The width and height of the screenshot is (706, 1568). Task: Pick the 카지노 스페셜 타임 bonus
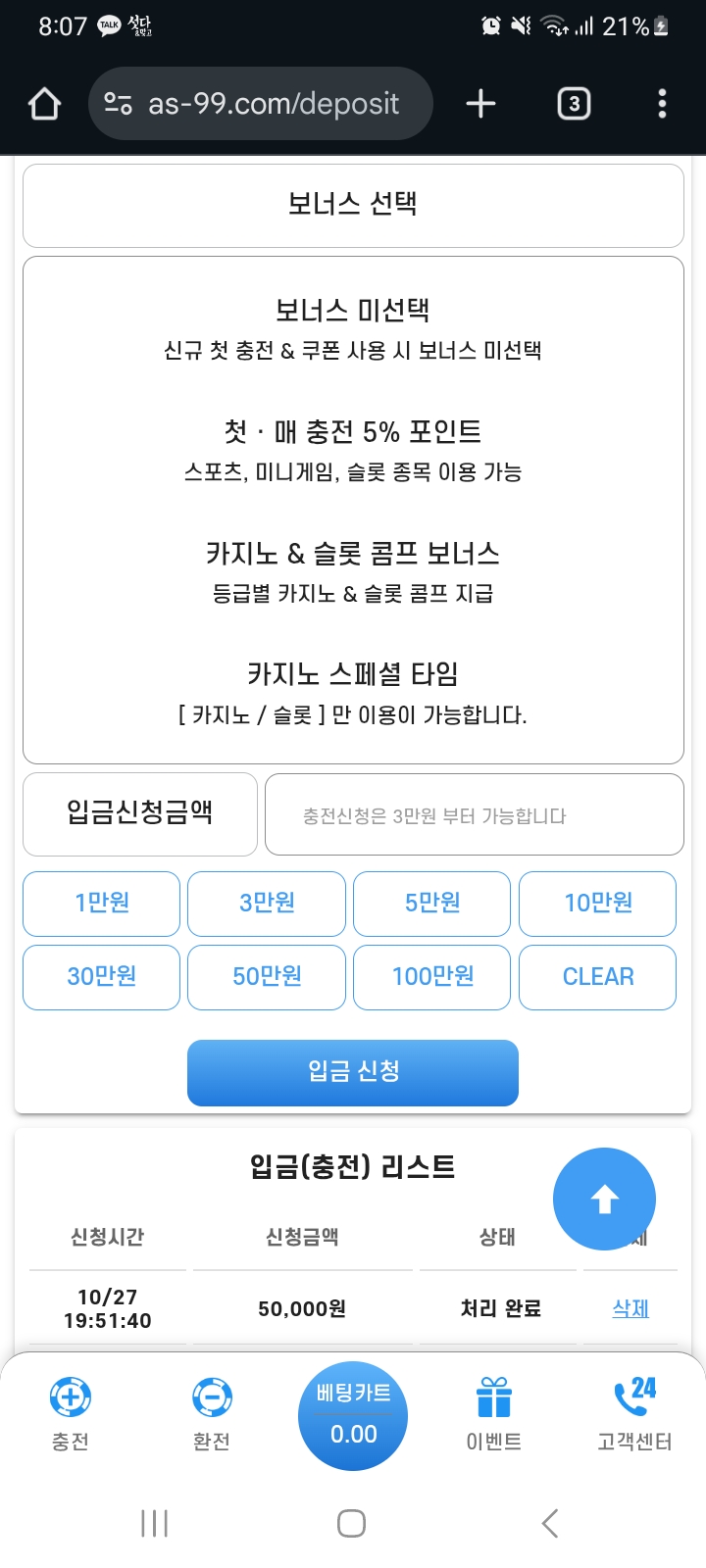point(352,692)
